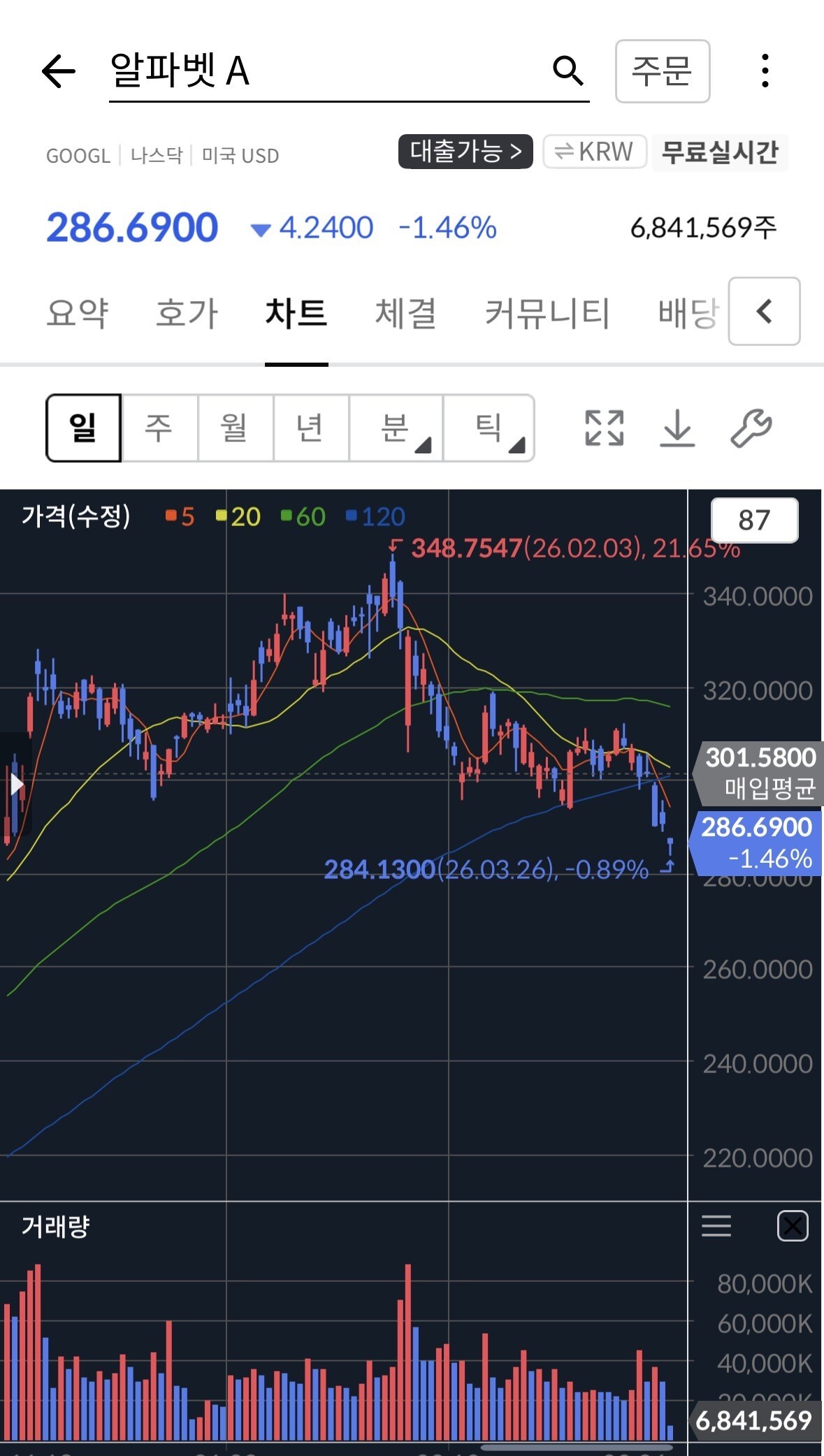Image resolution: width=824 pixels, height=1456 pixels.
Task: Select the 주 weekly chart period
Action: 159,428
